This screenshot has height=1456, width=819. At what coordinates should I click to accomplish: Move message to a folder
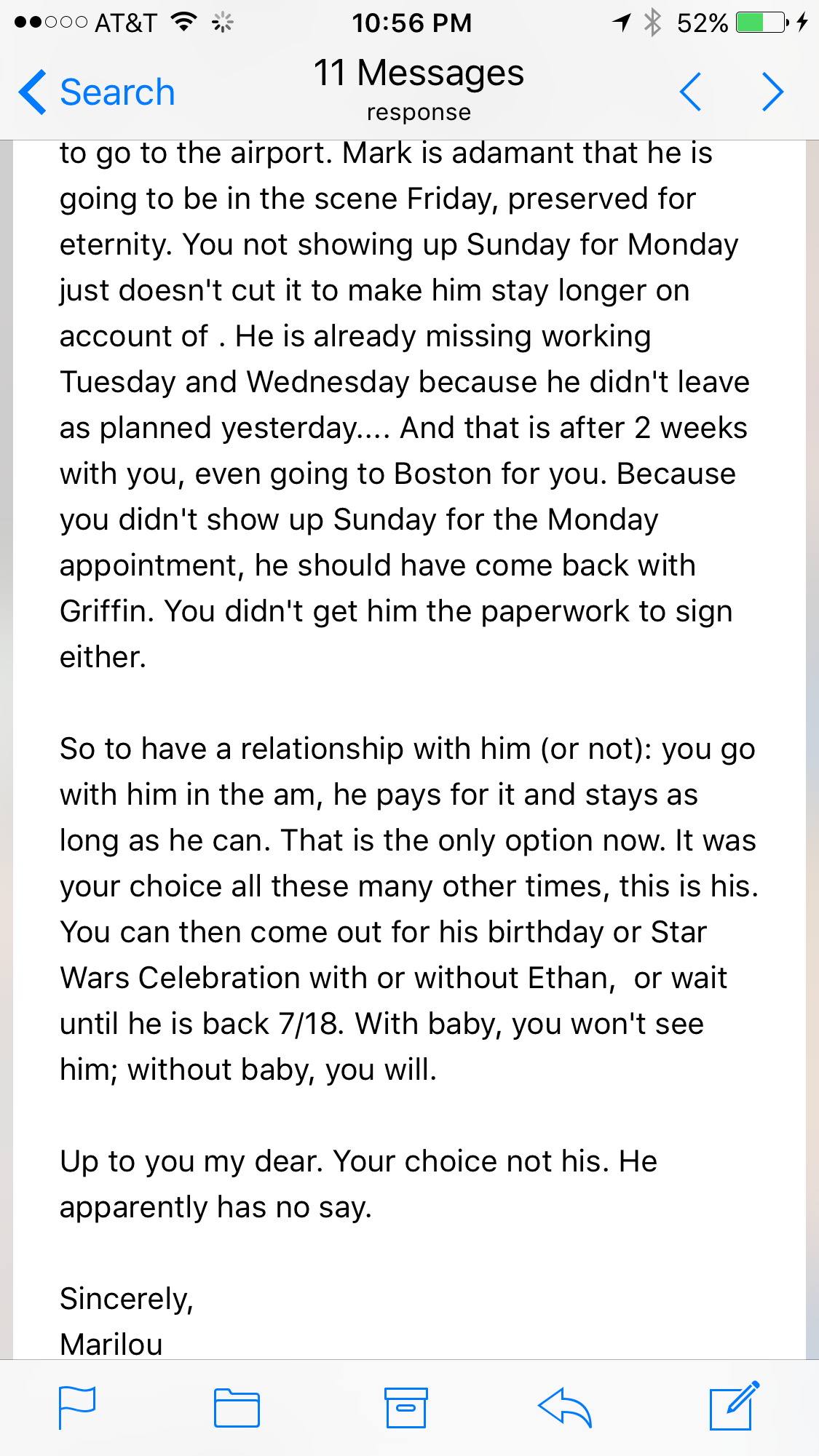tap(237, 1407)
